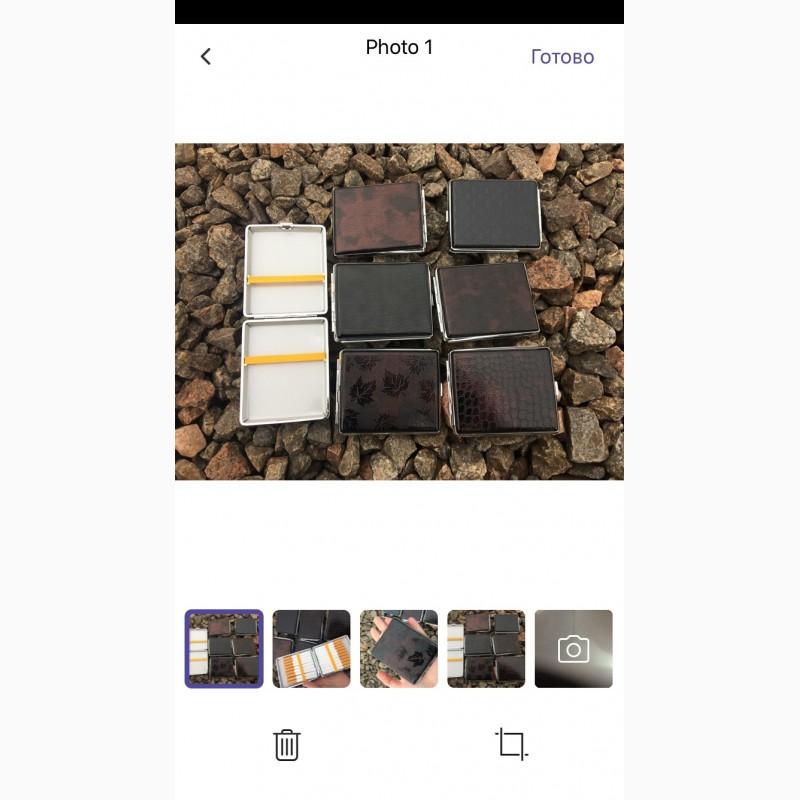Screen dimensions: 800x800
Task: Select the thumbnail with case held in hand
Action: pyautogui.click(x=398, y=648)
